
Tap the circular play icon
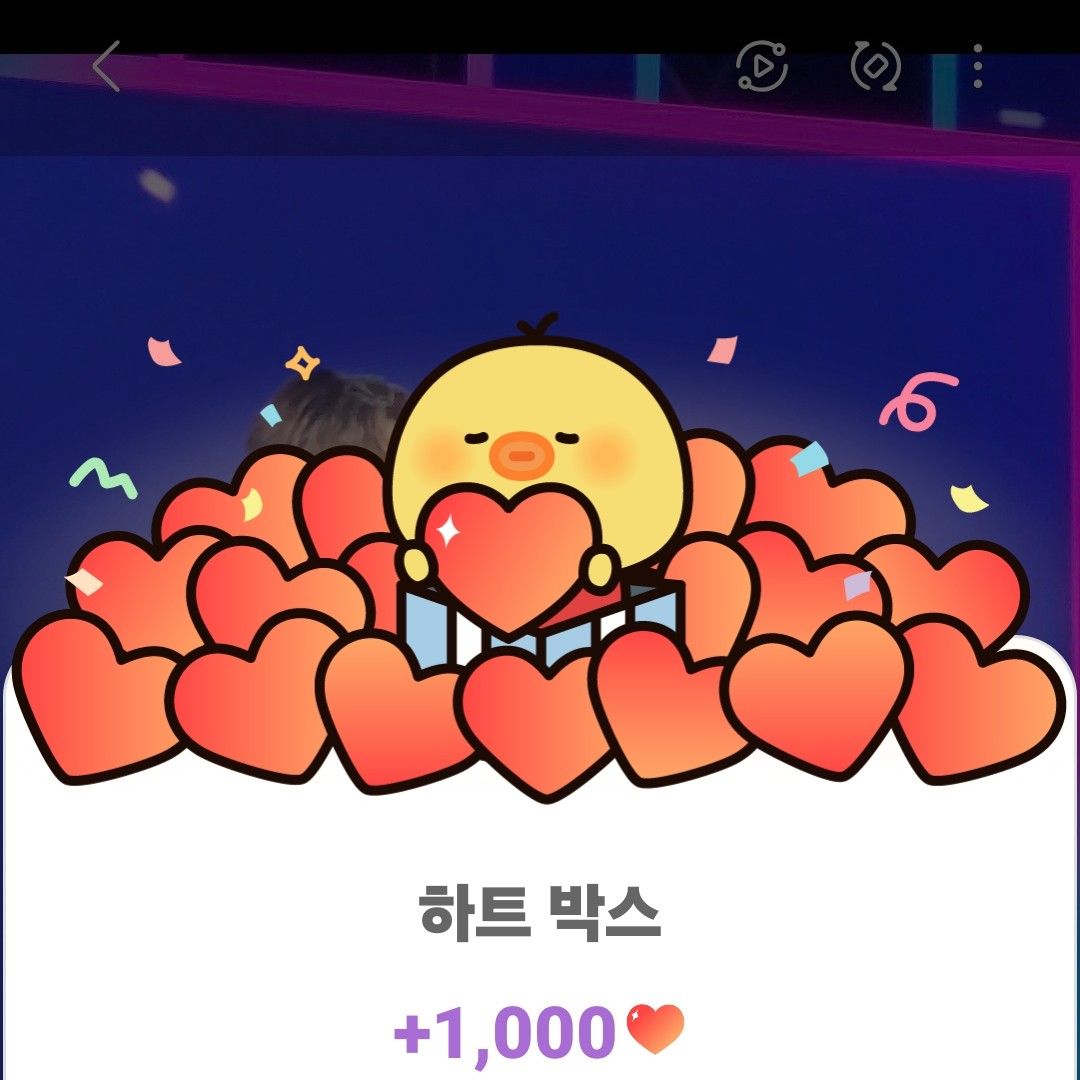[x=762, y=67]
